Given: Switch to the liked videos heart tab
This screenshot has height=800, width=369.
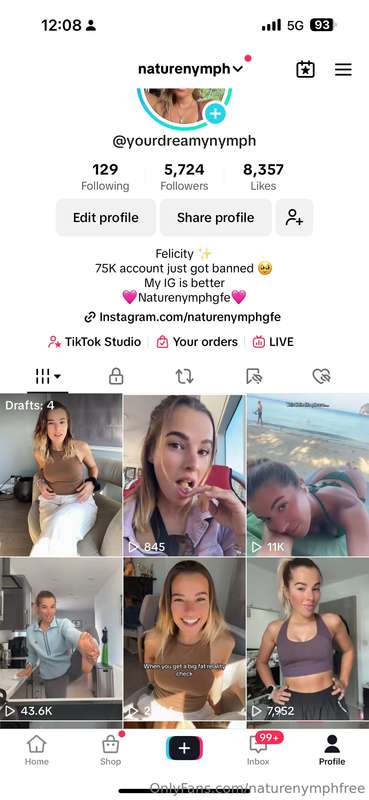Looking at the screenshot, I should click(x=322, y=377).
